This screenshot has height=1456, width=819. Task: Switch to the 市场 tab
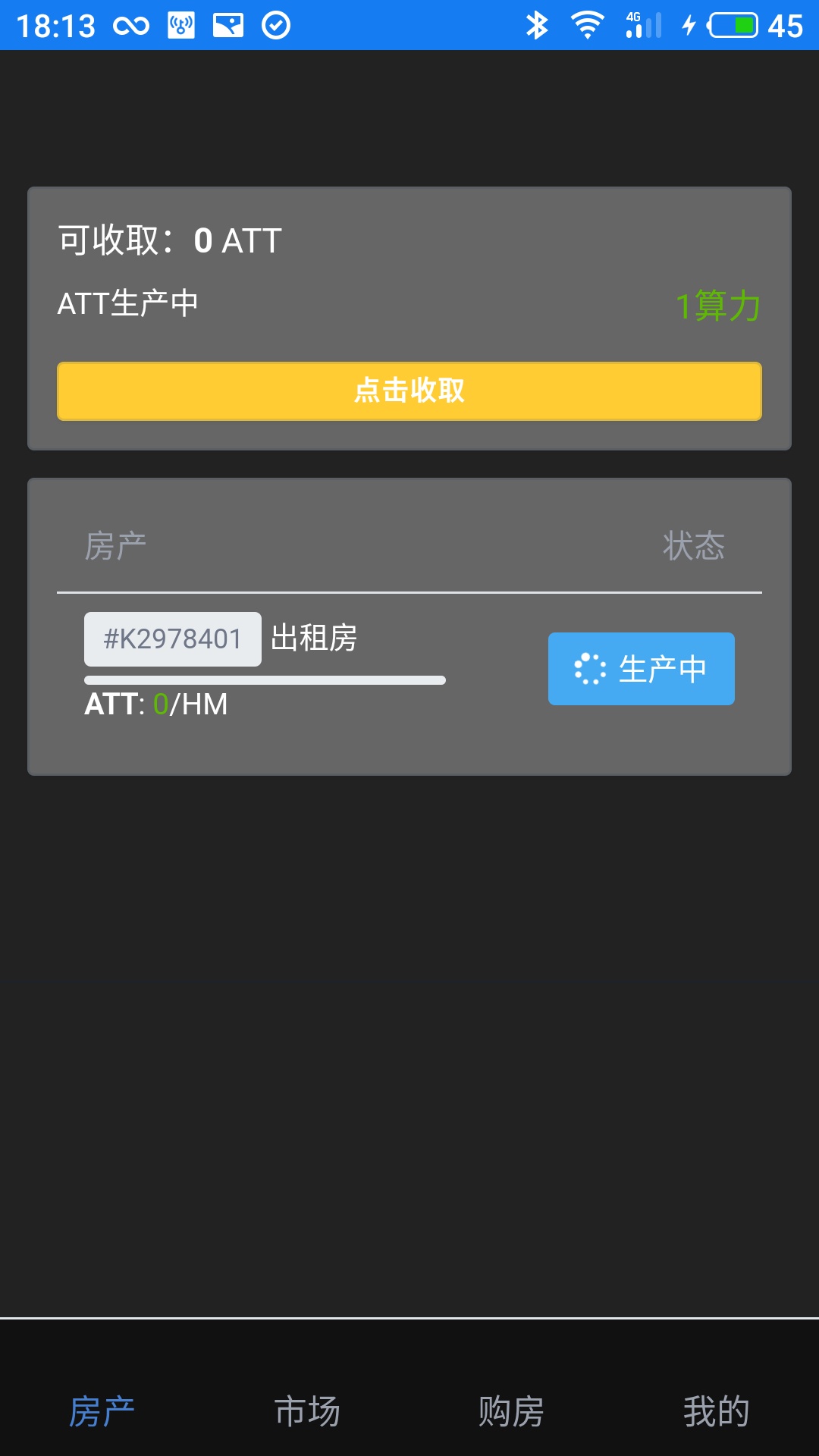307,1411
